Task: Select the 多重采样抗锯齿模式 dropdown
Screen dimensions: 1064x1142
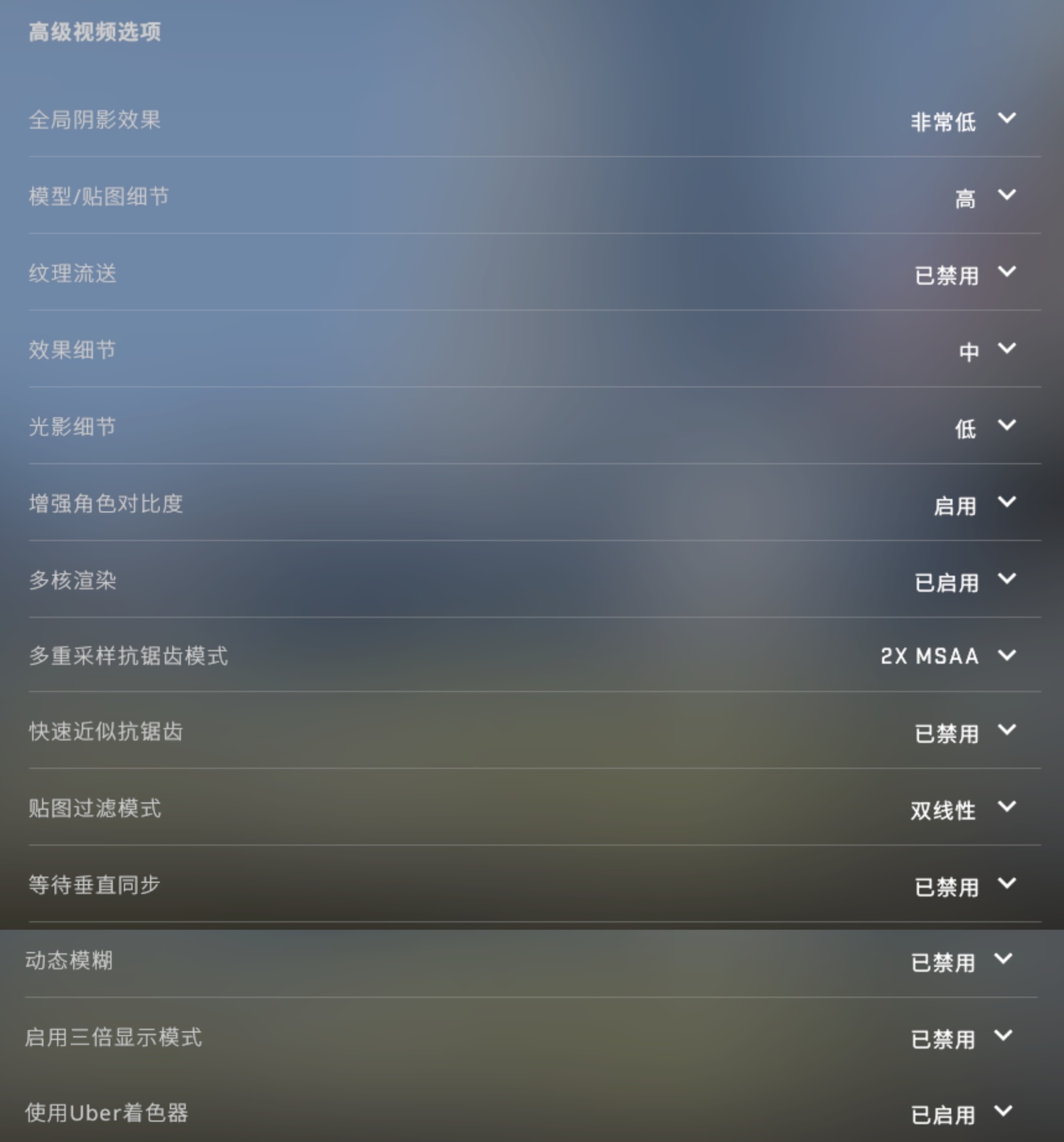Action: pyautogui.click(x=1006, y=656)
